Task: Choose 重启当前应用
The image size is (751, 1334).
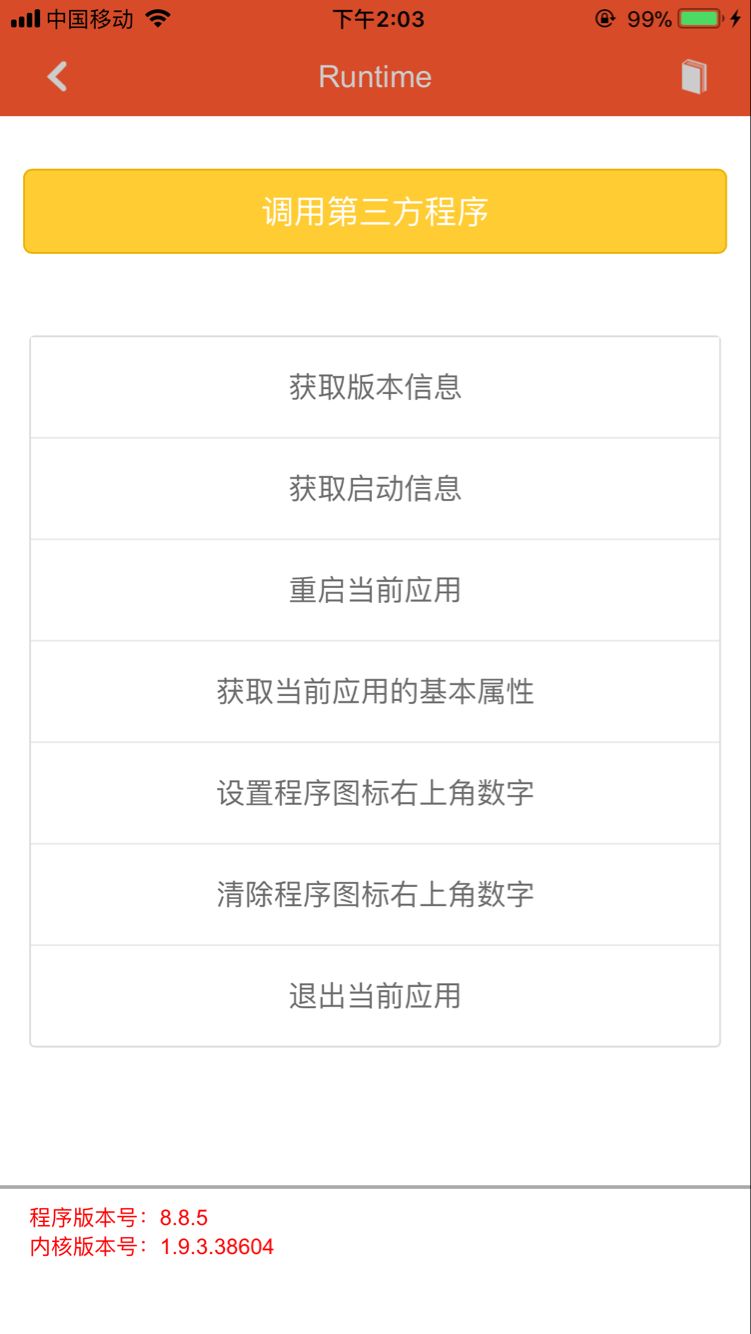Action: coord(375,590)
